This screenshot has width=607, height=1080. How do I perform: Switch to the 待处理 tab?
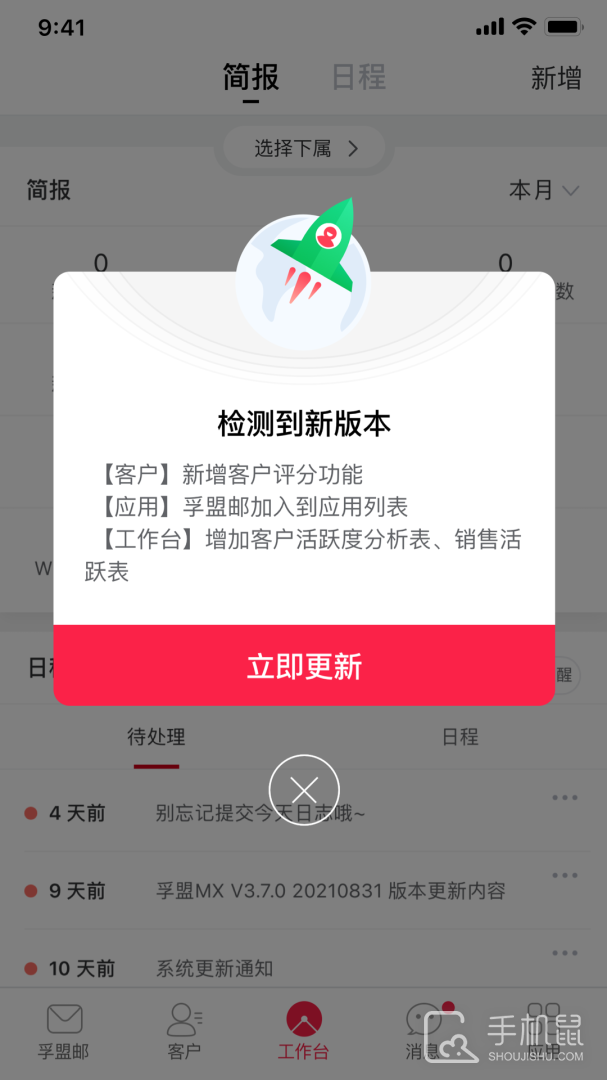coord(156,738)
